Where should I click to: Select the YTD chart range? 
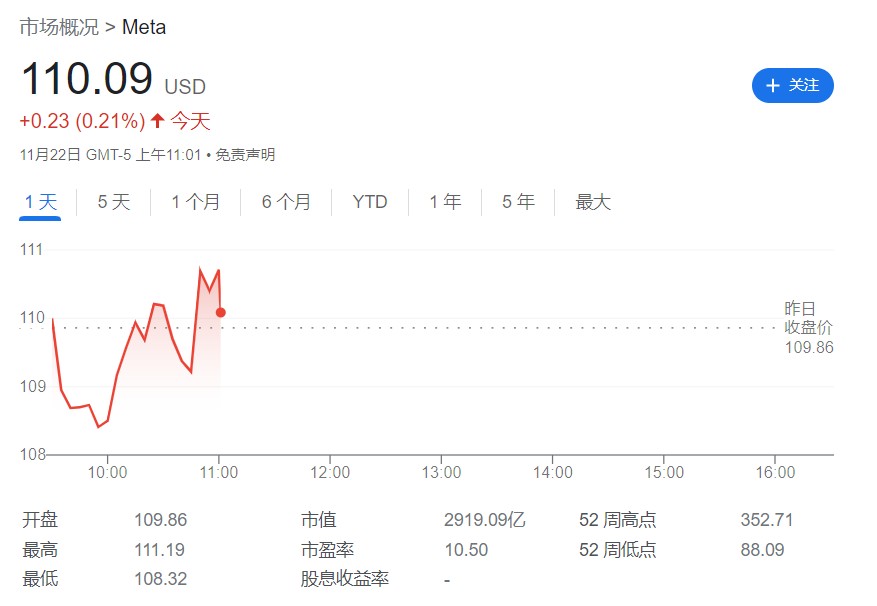[370, 202]
